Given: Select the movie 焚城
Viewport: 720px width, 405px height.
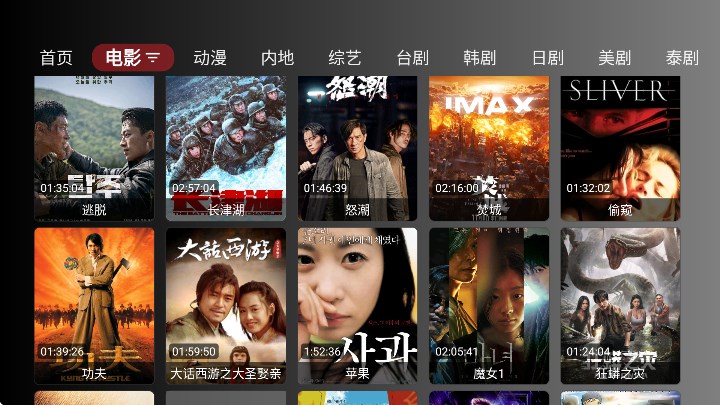Looking at the screenshot, I should point(489,148).
